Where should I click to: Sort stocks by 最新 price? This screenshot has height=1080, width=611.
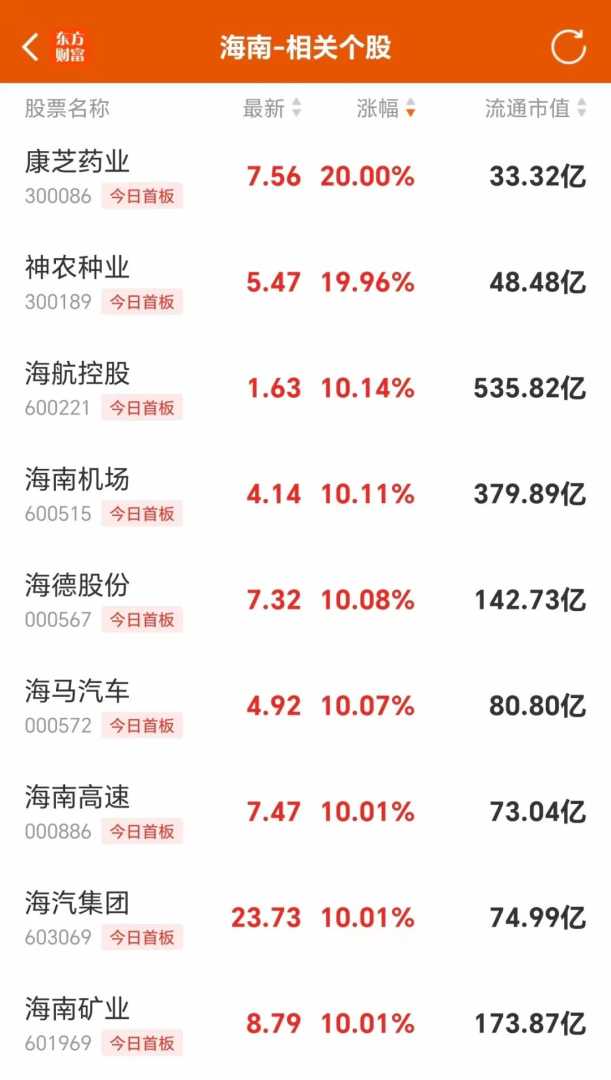pyautogui.click(x=271, y=109)
